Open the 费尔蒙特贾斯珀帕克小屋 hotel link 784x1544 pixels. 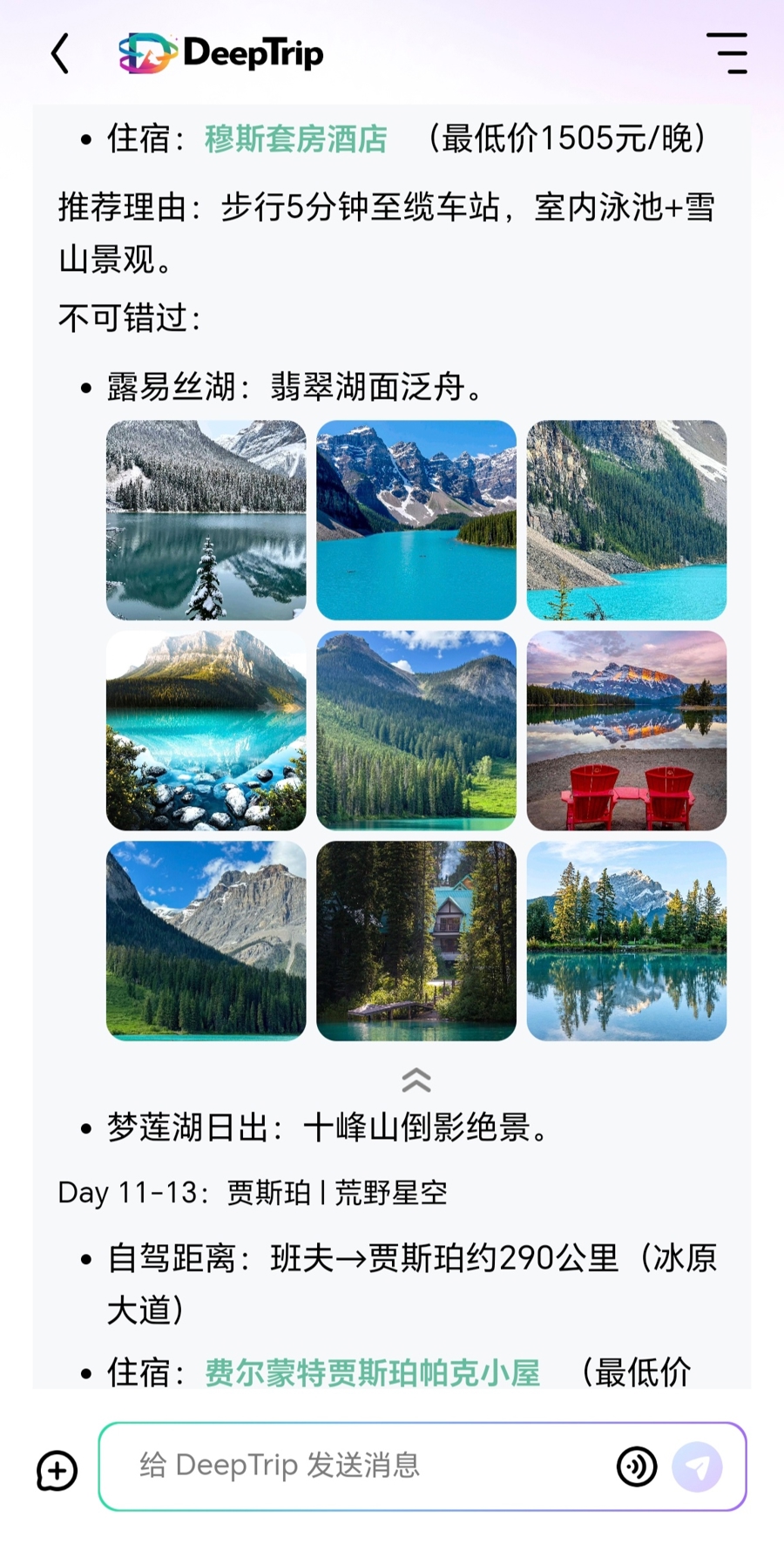click(372, 1373)
